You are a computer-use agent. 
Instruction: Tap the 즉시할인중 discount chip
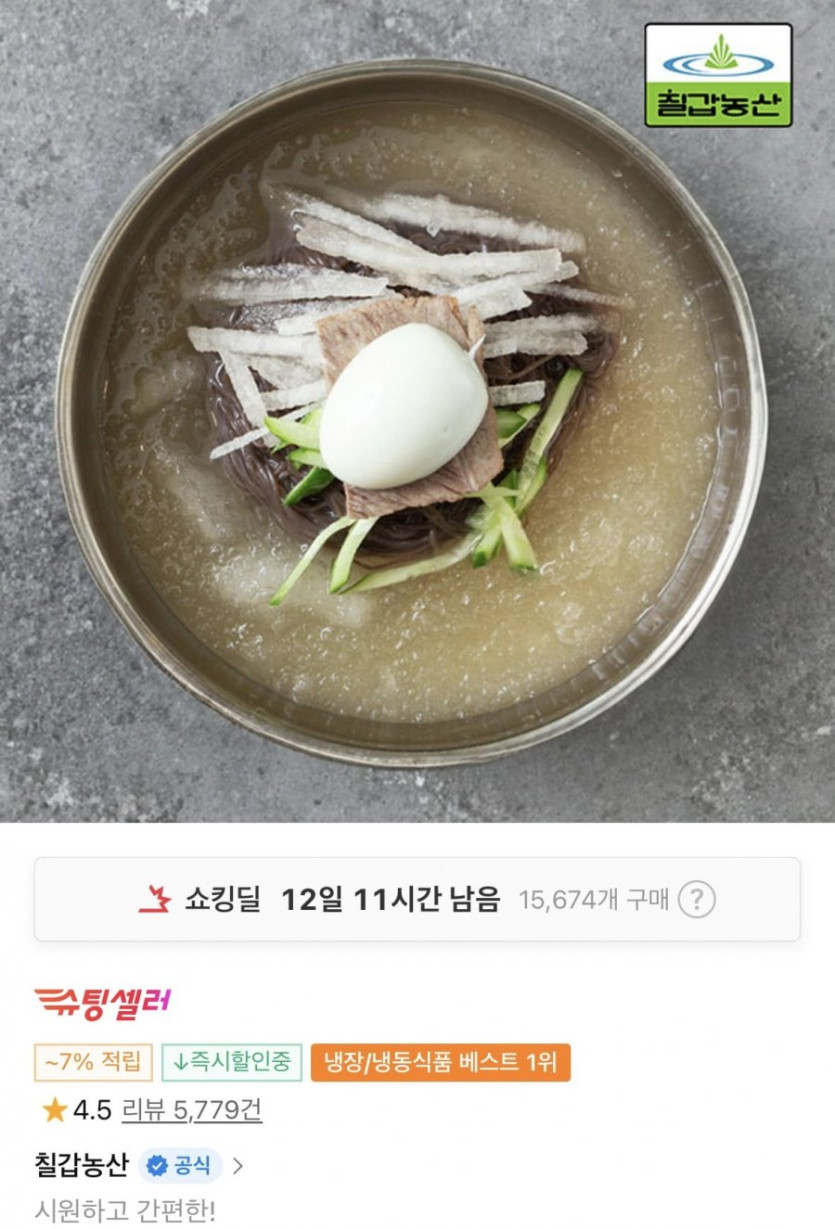232,1062
